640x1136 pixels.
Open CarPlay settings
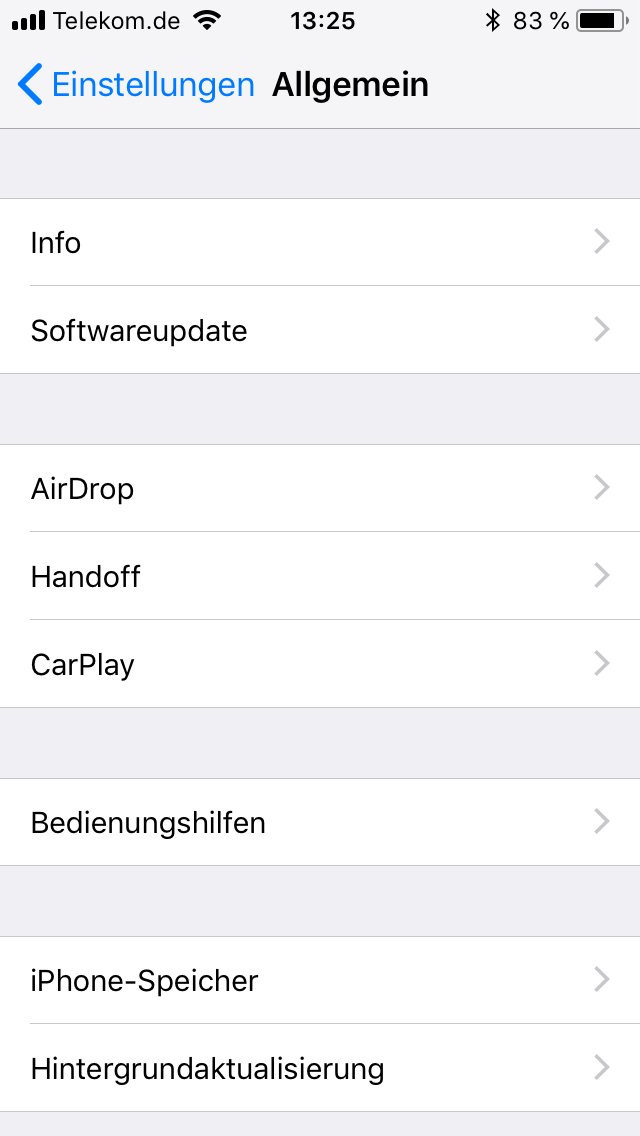[x=320, y=664]
